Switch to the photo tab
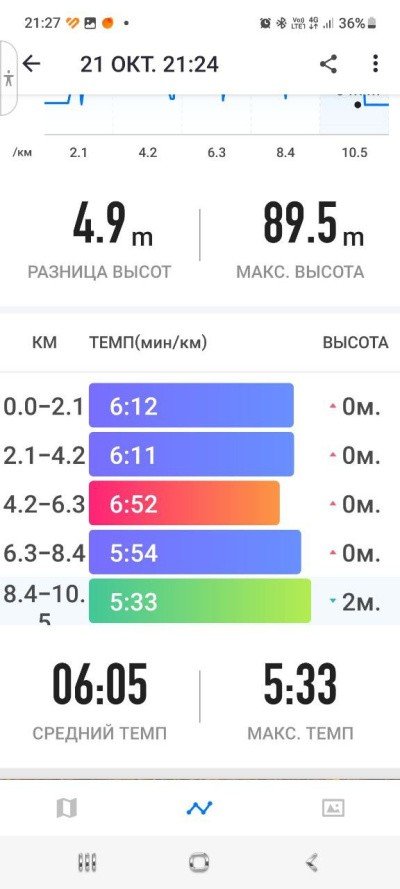Screen dimensions: 400x889 (x=333, y=807)
